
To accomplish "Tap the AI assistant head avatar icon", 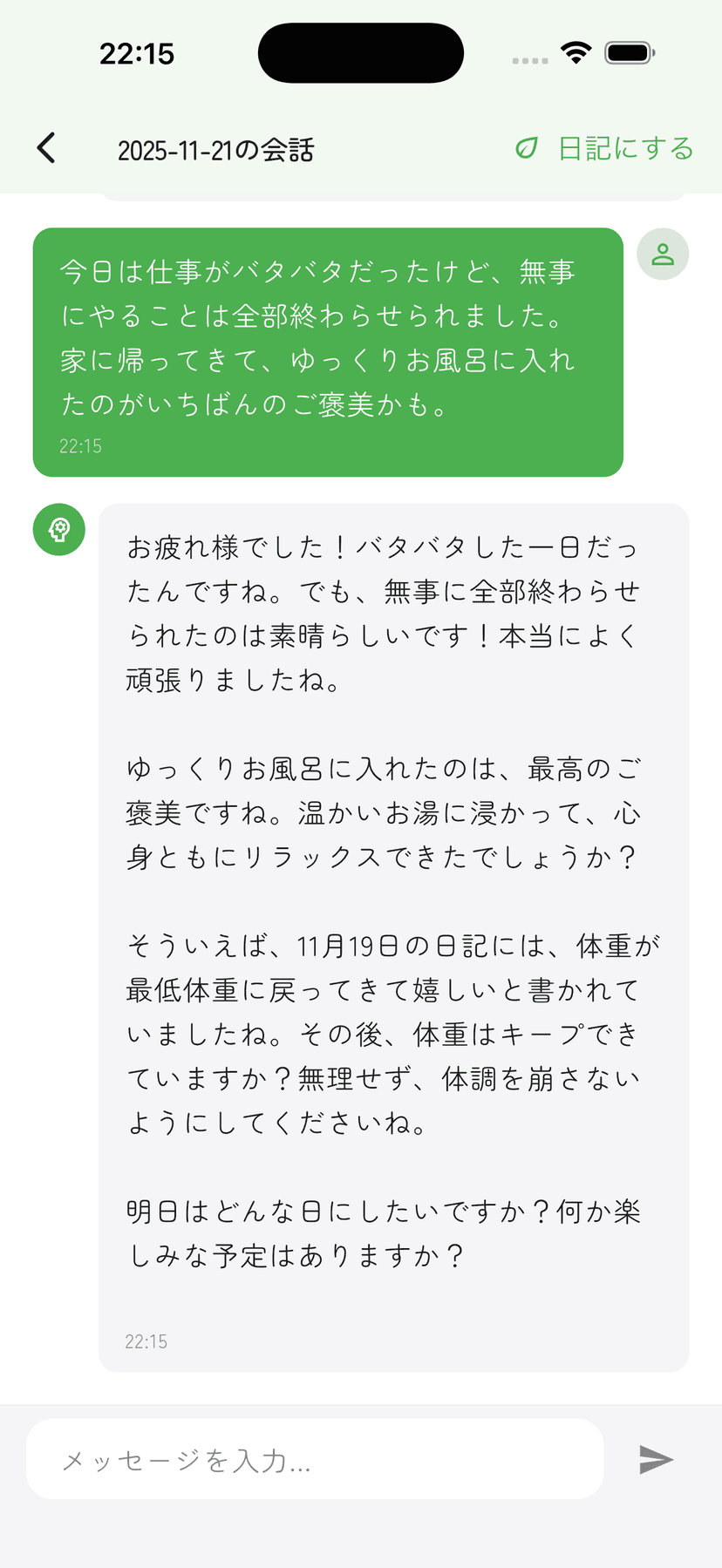I will pyautogui.click(x=58, y=529).
